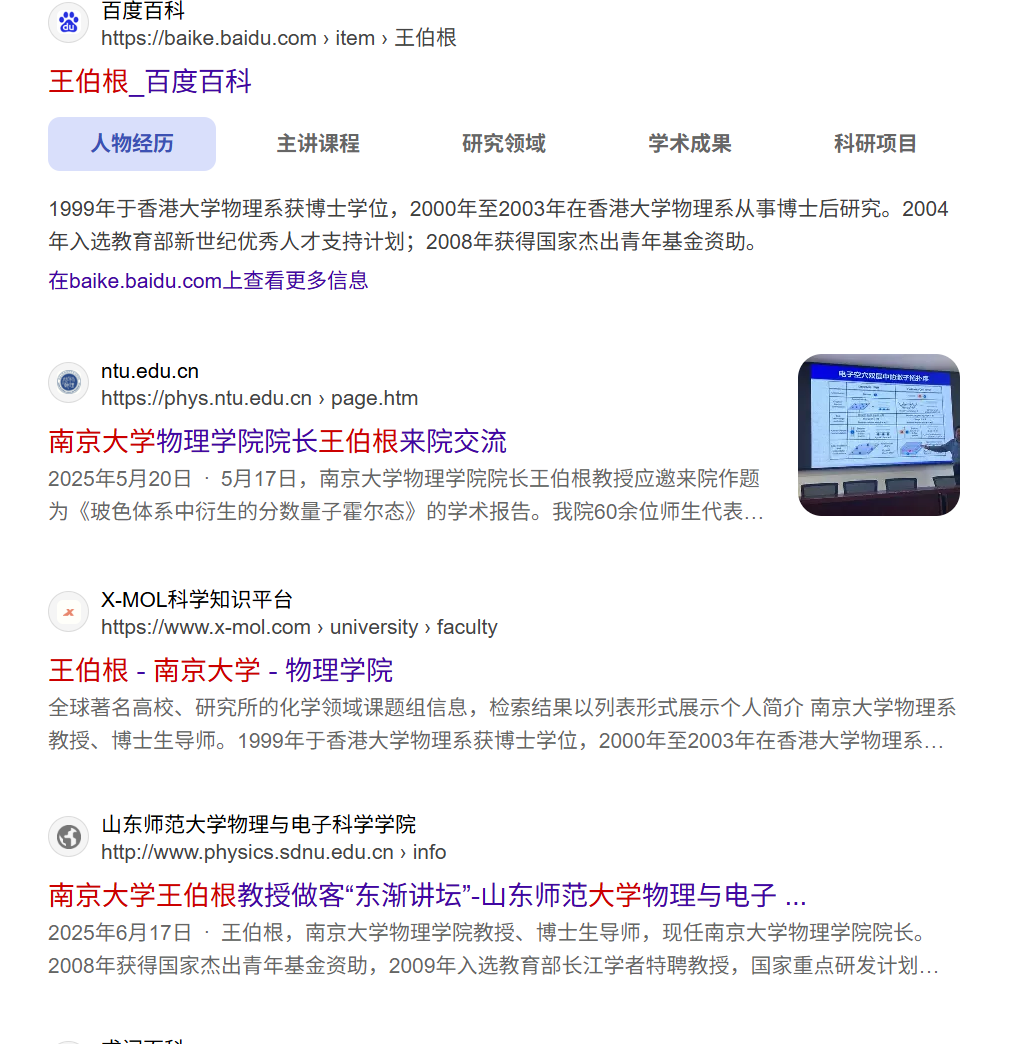
Task: Switch to the 主讲课程 chip
Action: [x=318, y=144]
